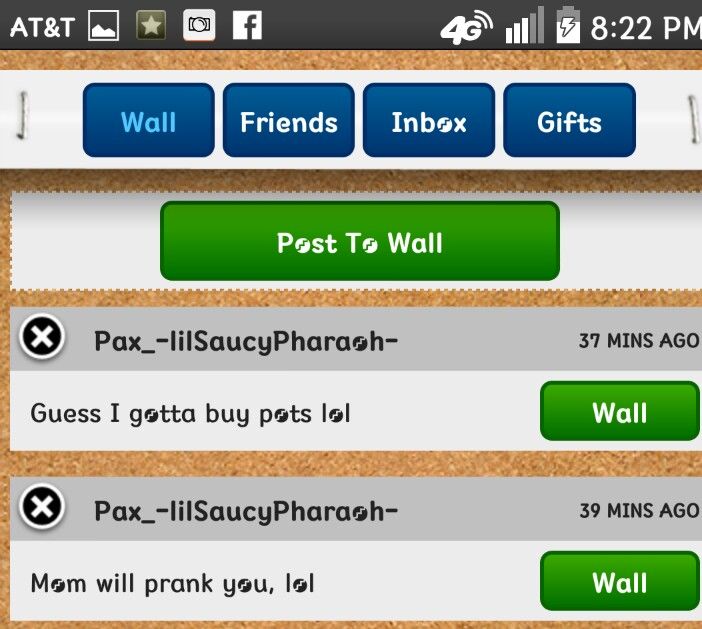This screenshot has height=629, width=702.
Task: Remove the 'Mom will prank you' post
Action: click(42, 509)
